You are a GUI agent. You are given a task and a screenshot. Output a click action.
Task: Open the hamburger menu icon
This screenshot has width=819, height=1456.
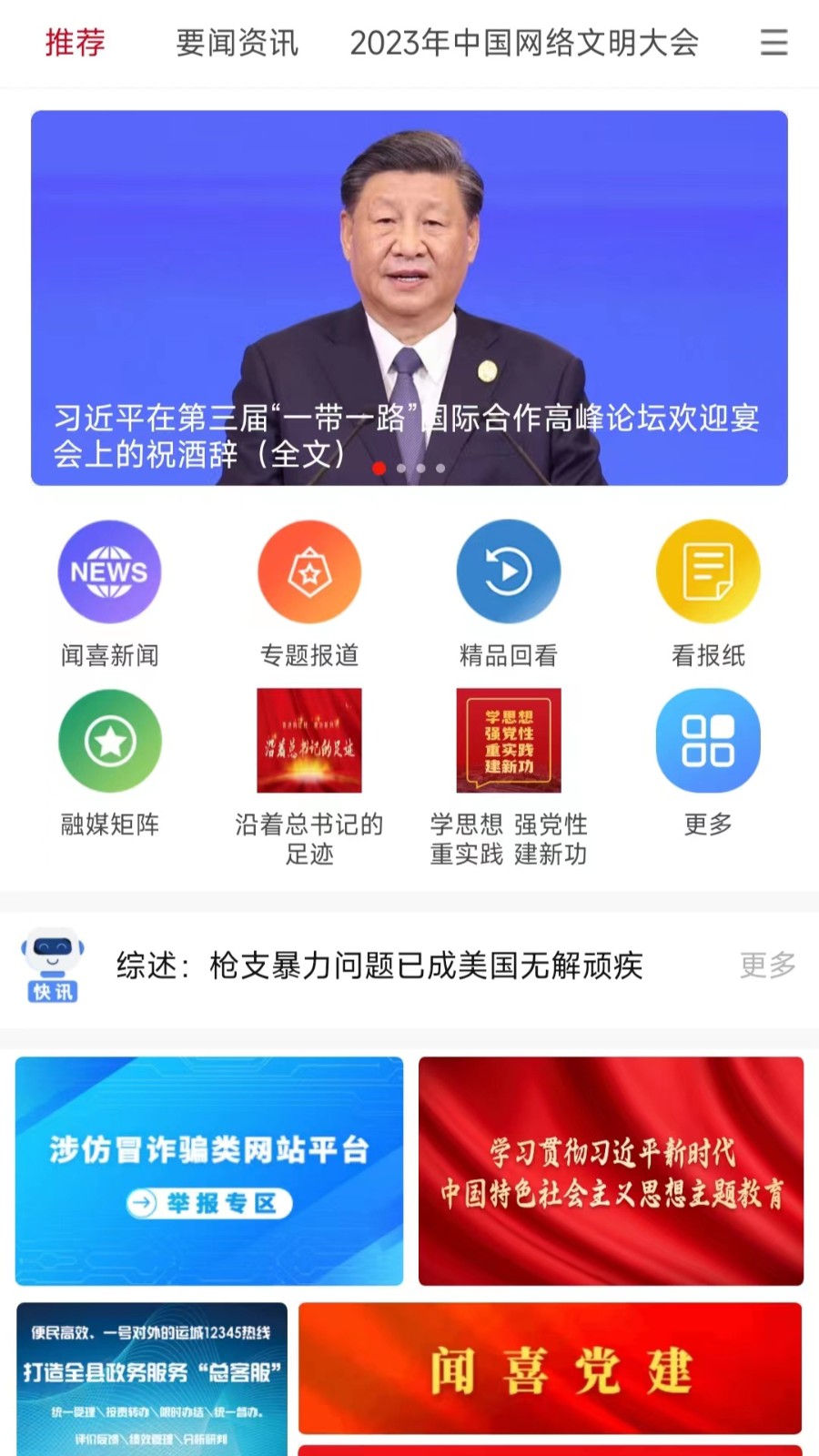click(773, 42)
